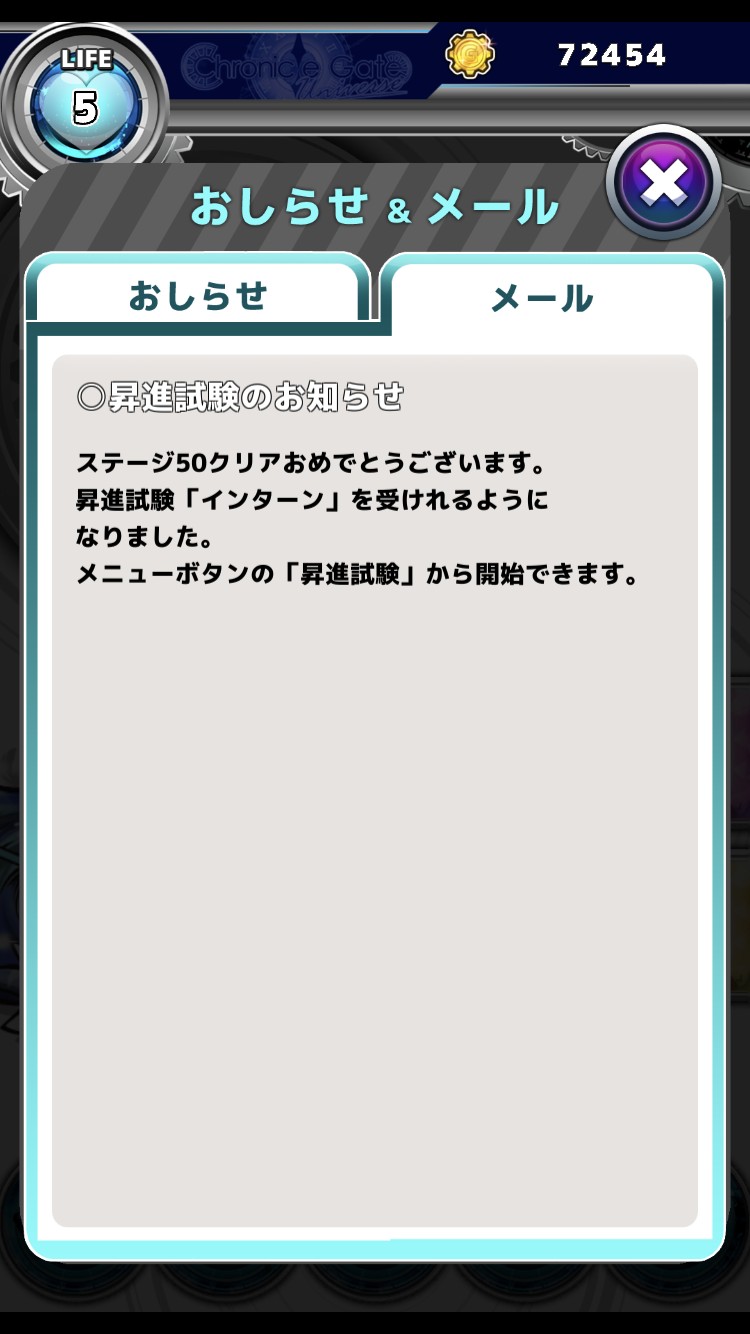Switch to the おしらせ tab
Screen dimensions: 750x1334
click(x=197, y=295)
